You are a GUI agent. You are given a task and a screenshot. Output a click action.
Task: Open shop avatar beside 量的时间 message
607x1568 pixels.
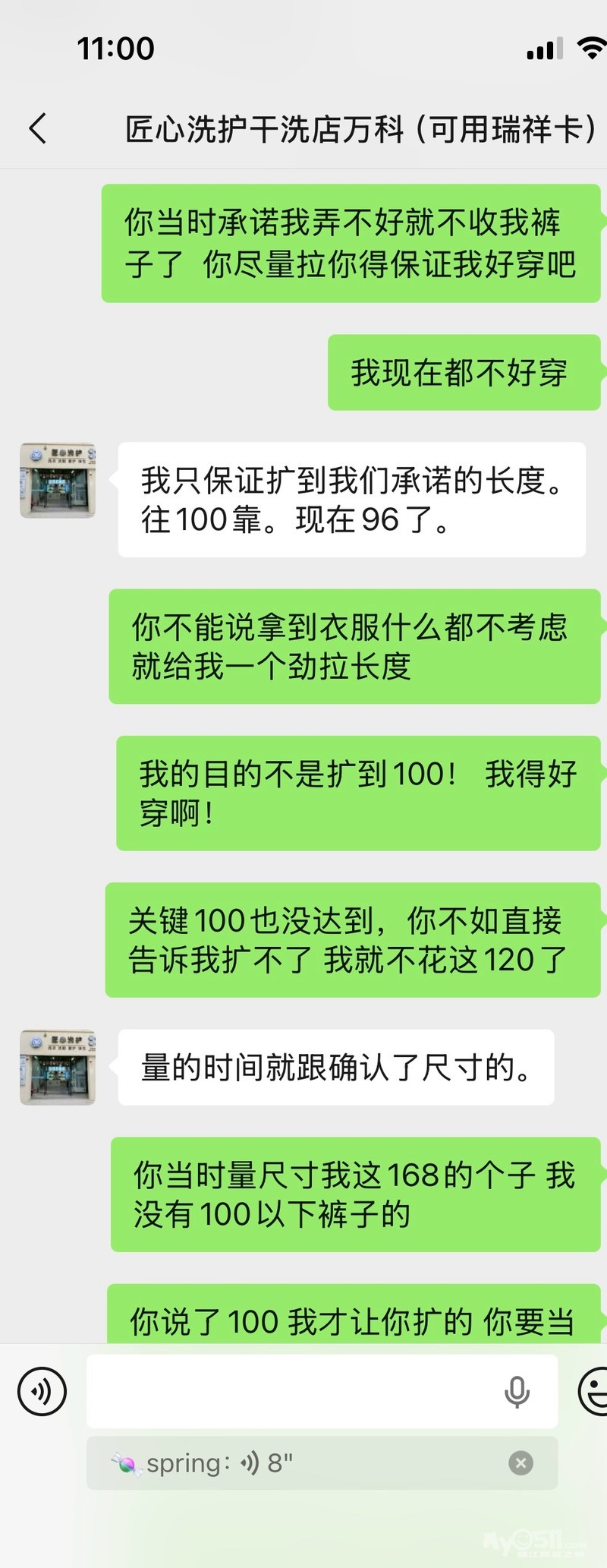click(x=58, y=1067)
